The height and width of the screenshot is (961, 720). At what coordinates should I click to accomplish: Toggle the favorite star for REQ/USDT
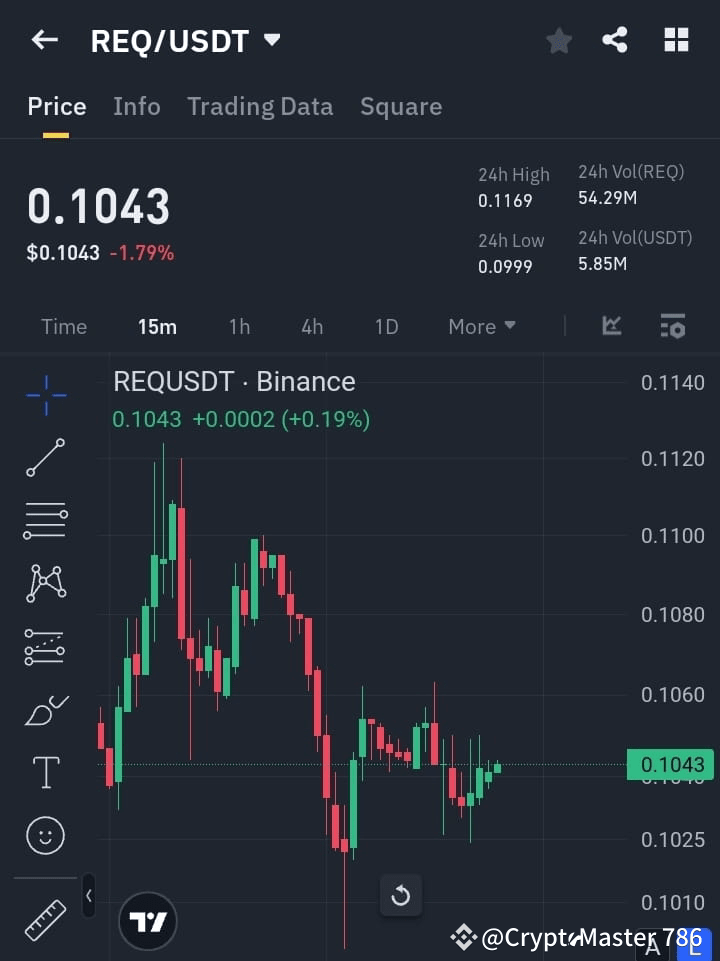pos(558,40)
